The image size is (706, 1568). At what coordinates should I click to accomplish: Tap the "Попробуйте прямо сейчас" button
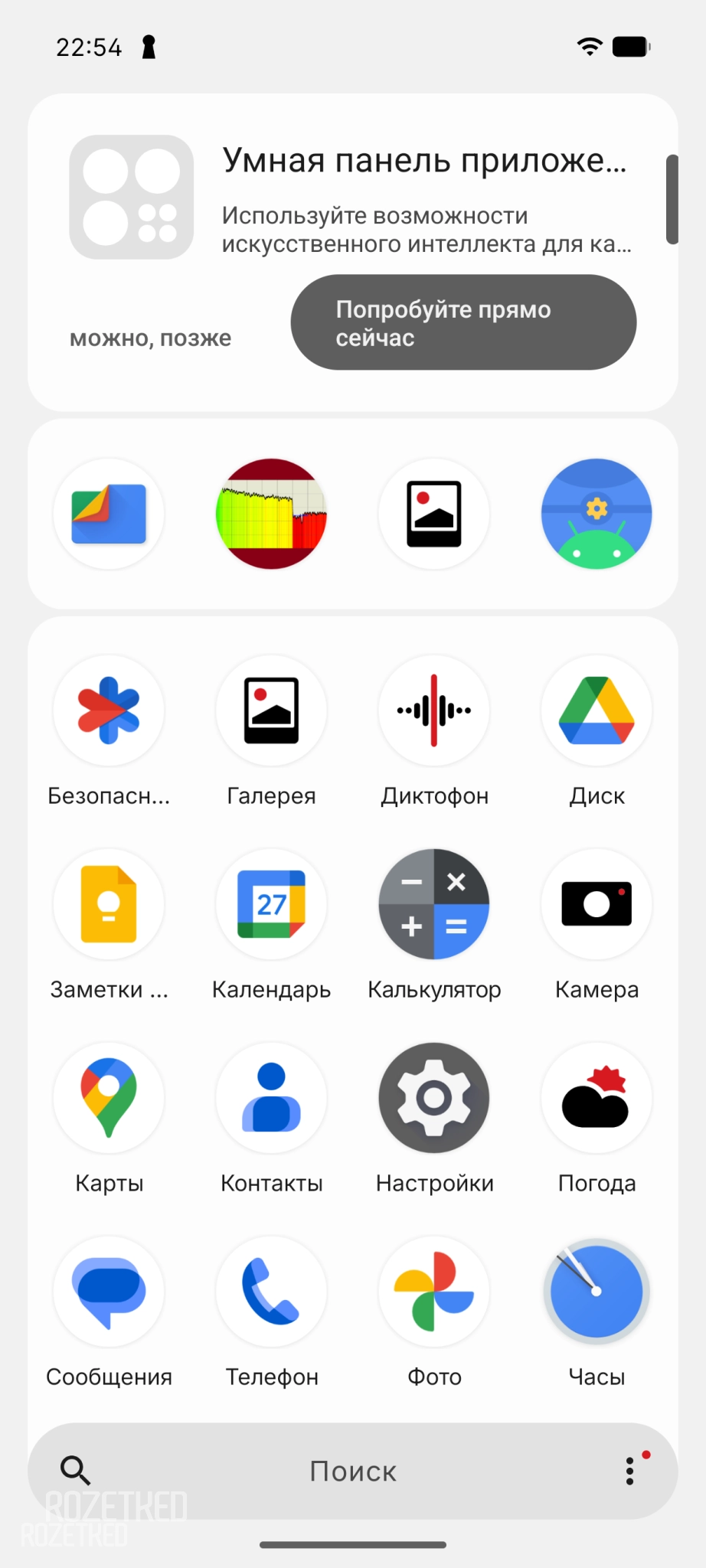[463, 322]
